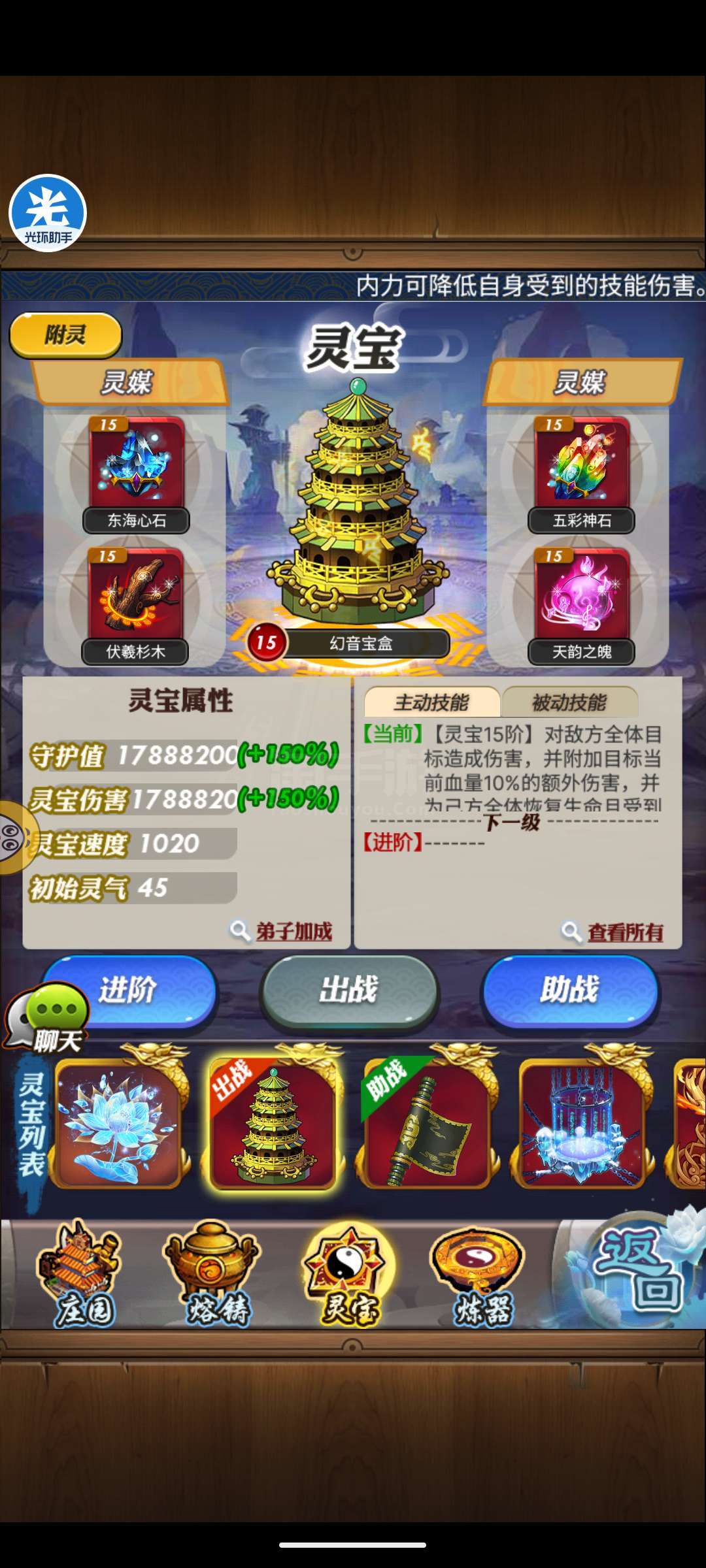This screenshot has width=706, height=1568.
Task: Open the 弟子加成 link
Action: (x=282, y=931)
